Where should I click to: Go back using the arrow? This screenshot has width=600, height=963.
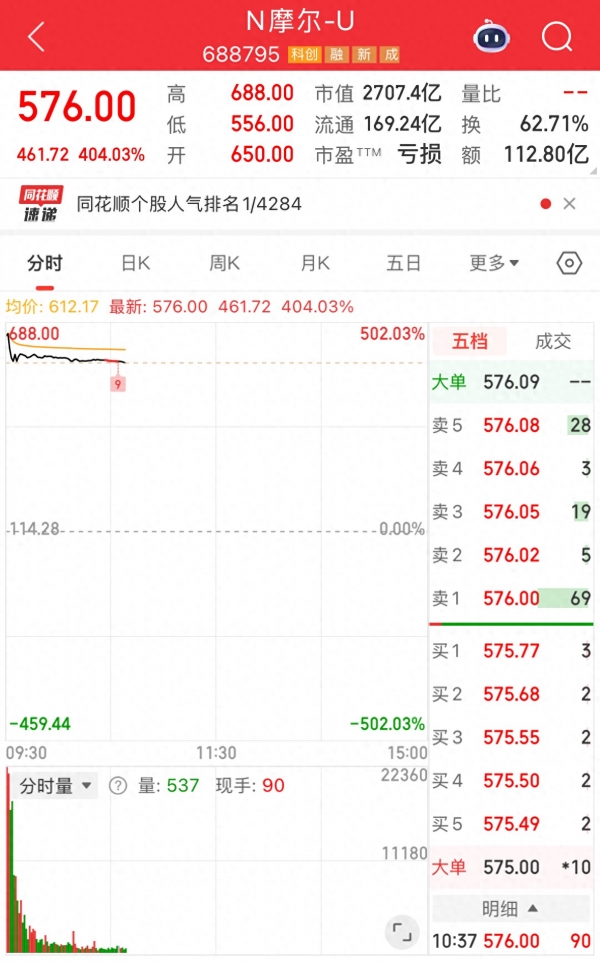coord(37,38)
